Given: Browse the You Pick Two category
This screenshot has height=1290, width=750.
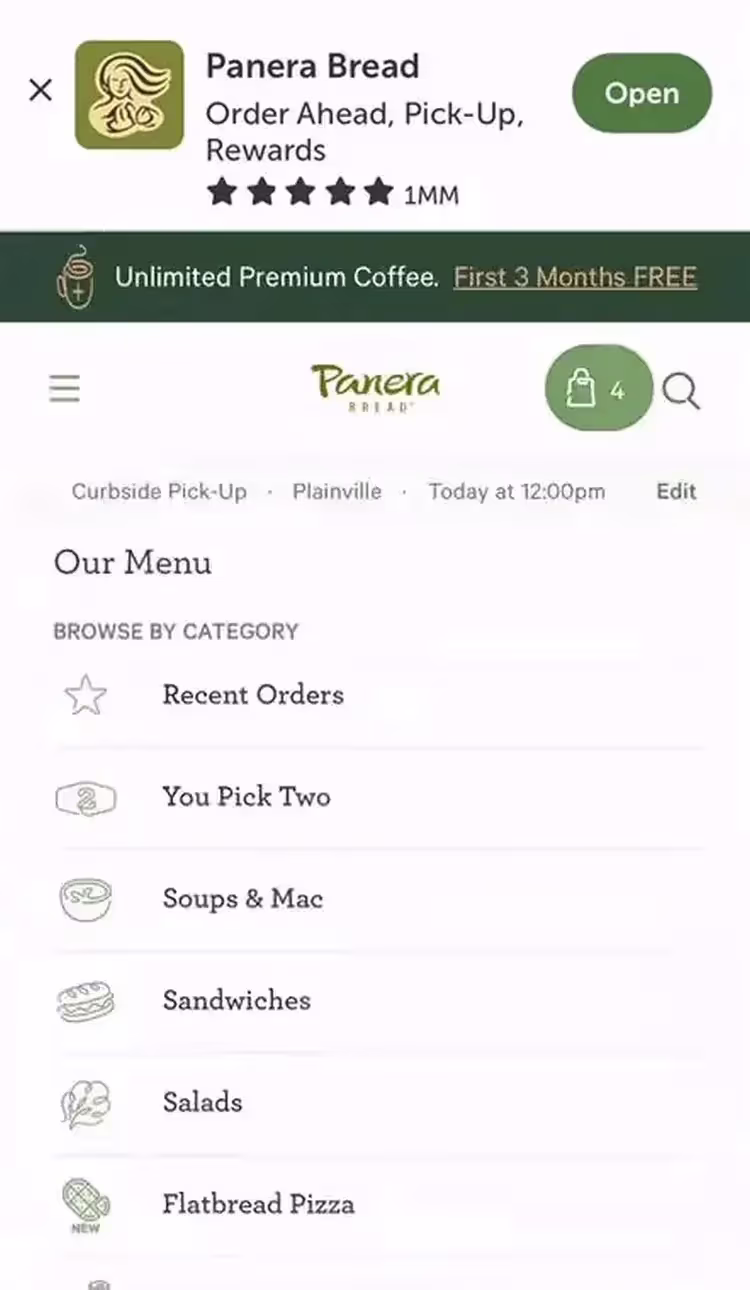Looking at the screenshot, I should tap(246, 797).
